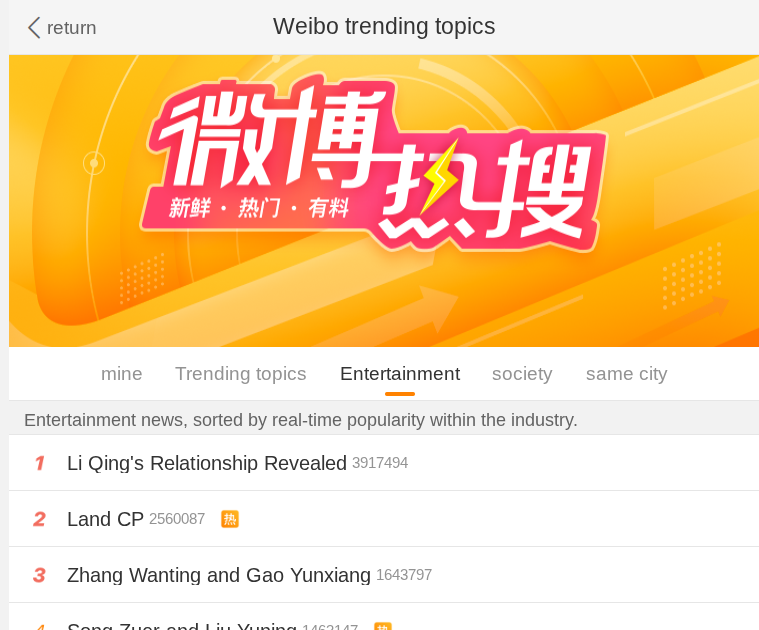759x630 pixels.
Task: Open the Land CP trending topic
Action: (105, 519)
